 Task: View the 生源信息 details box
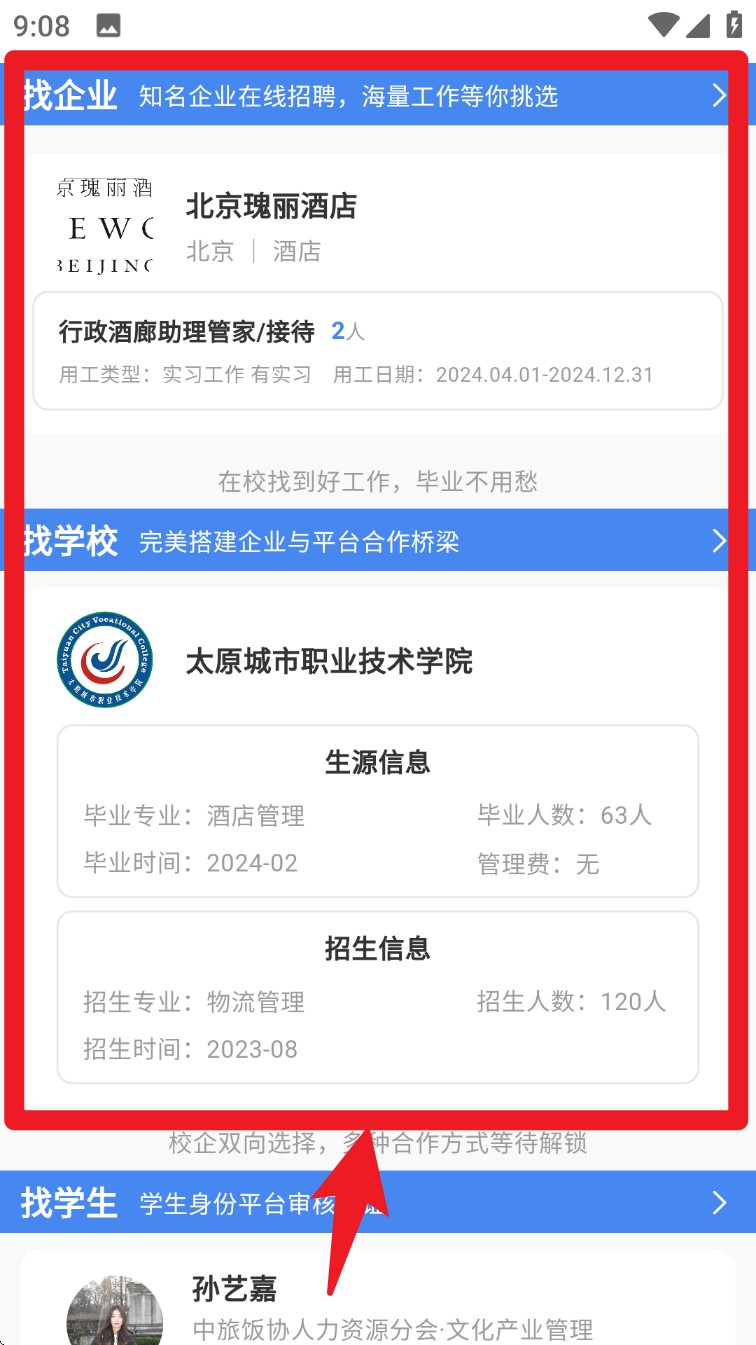pyautogui.click(x=377, y=811)
